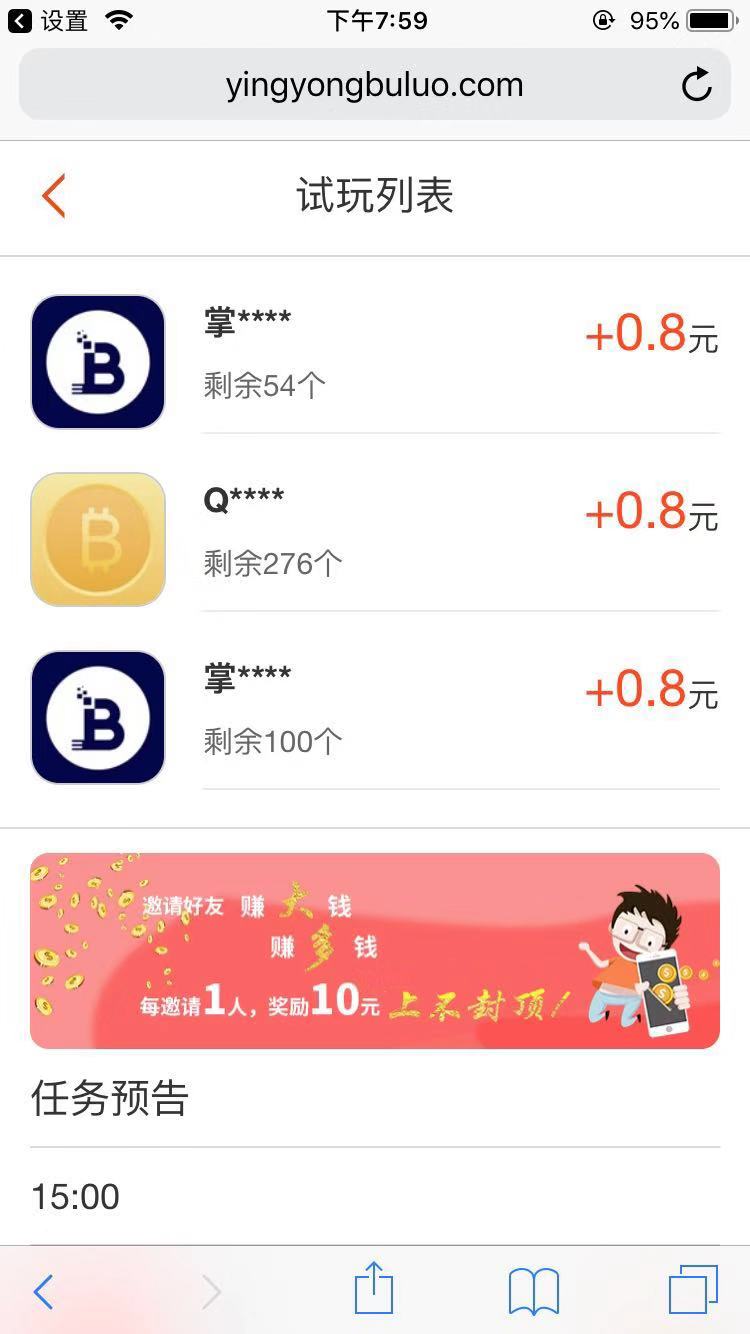Tap the 任务预告 section heading
The width and height of the screenshot is (750, 1334).
pyautogui.click(x=108, y=1099)
